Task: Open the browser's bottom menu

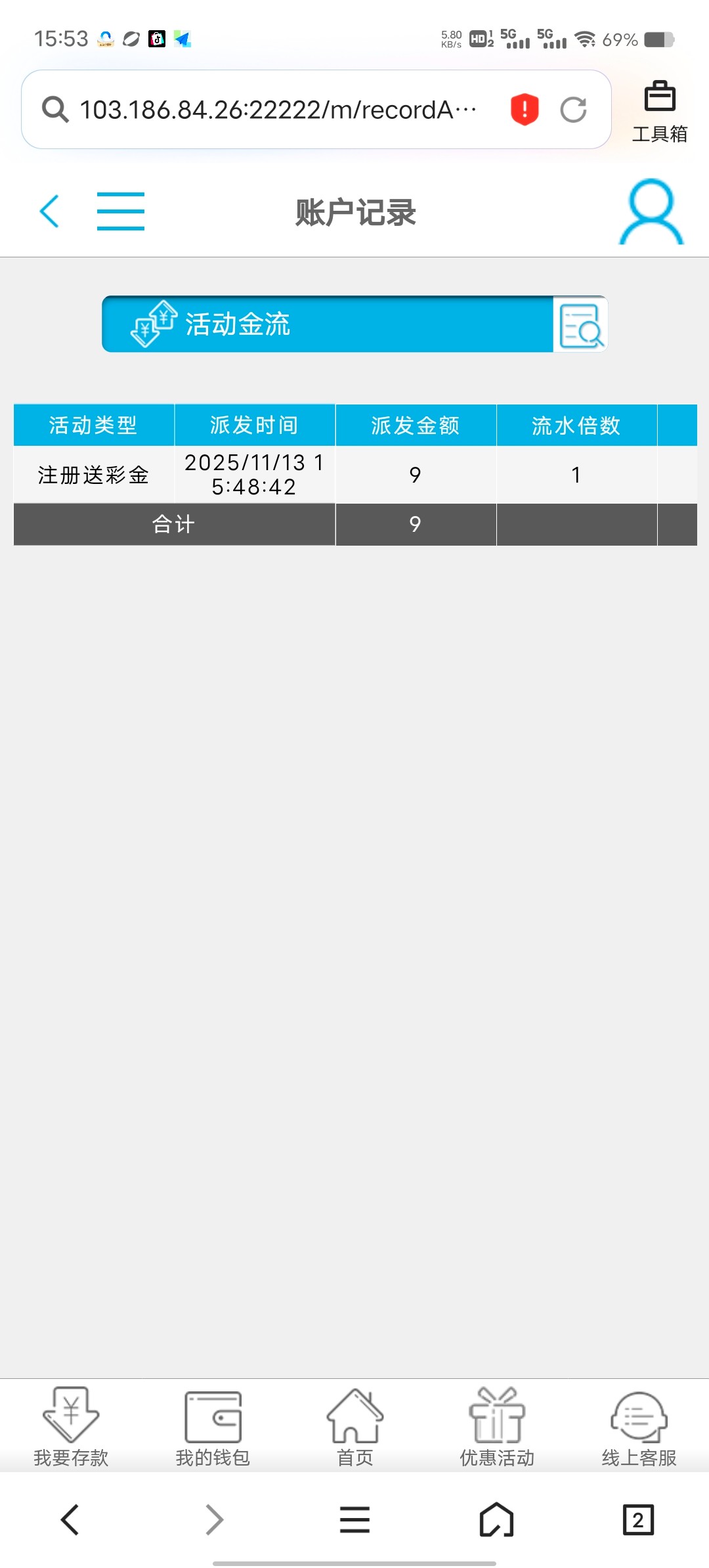Action: tap(354, 1519)
